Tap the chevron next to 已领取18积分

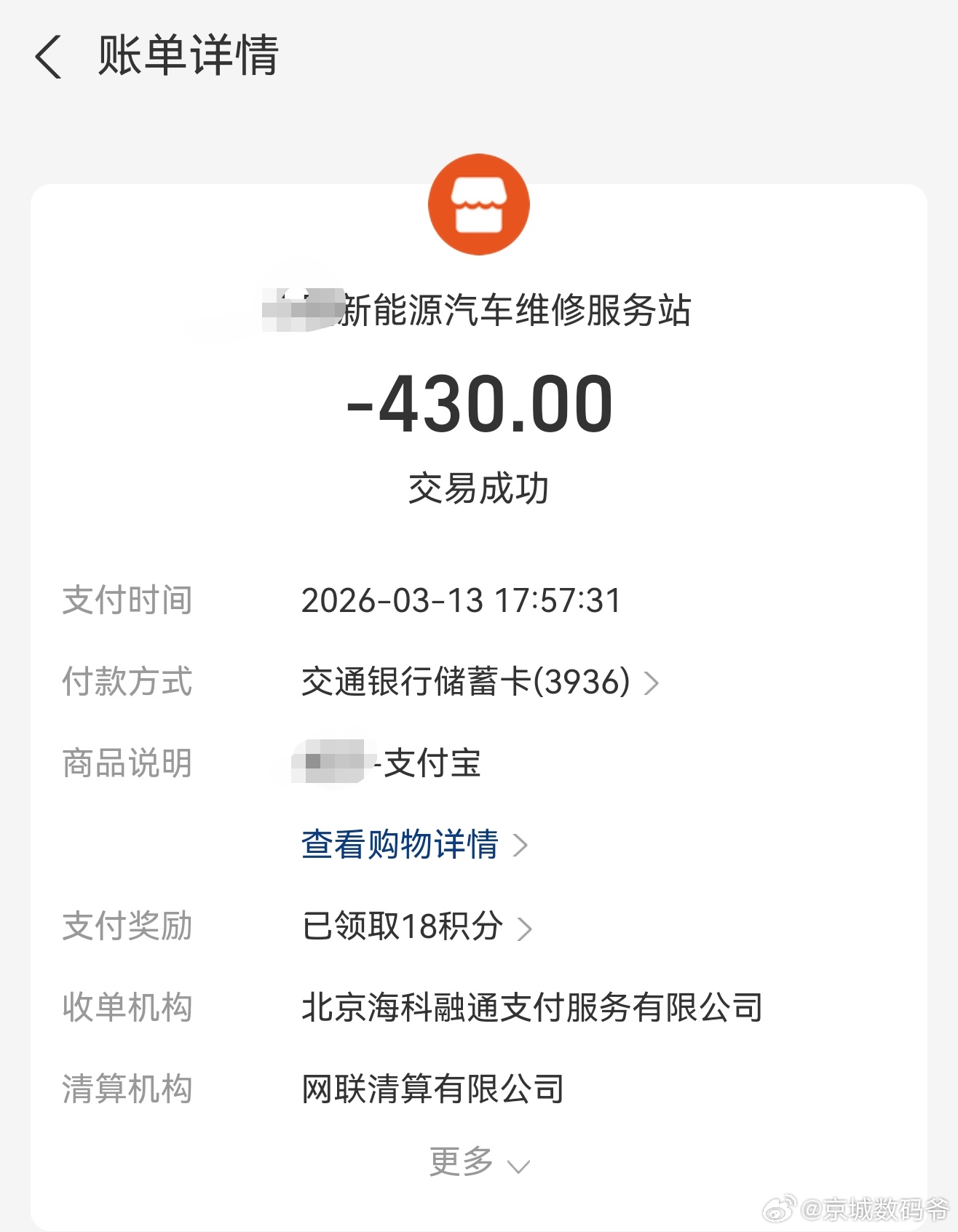[526, 927]
